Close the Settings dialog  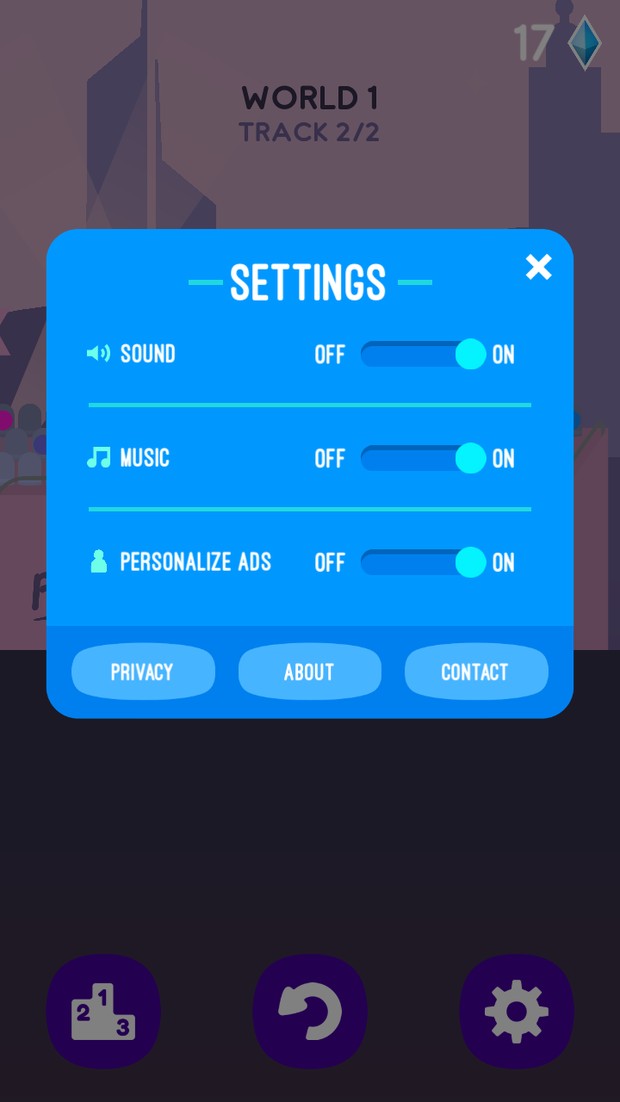tap(538, 267)
